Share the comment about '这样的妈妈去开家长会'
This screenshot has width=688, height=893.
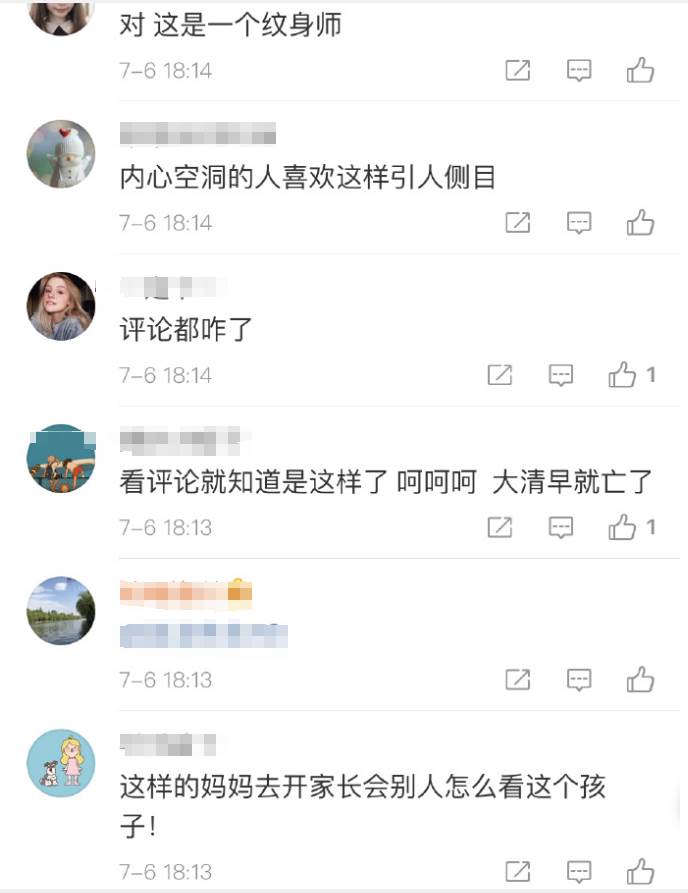coord(517,870)
